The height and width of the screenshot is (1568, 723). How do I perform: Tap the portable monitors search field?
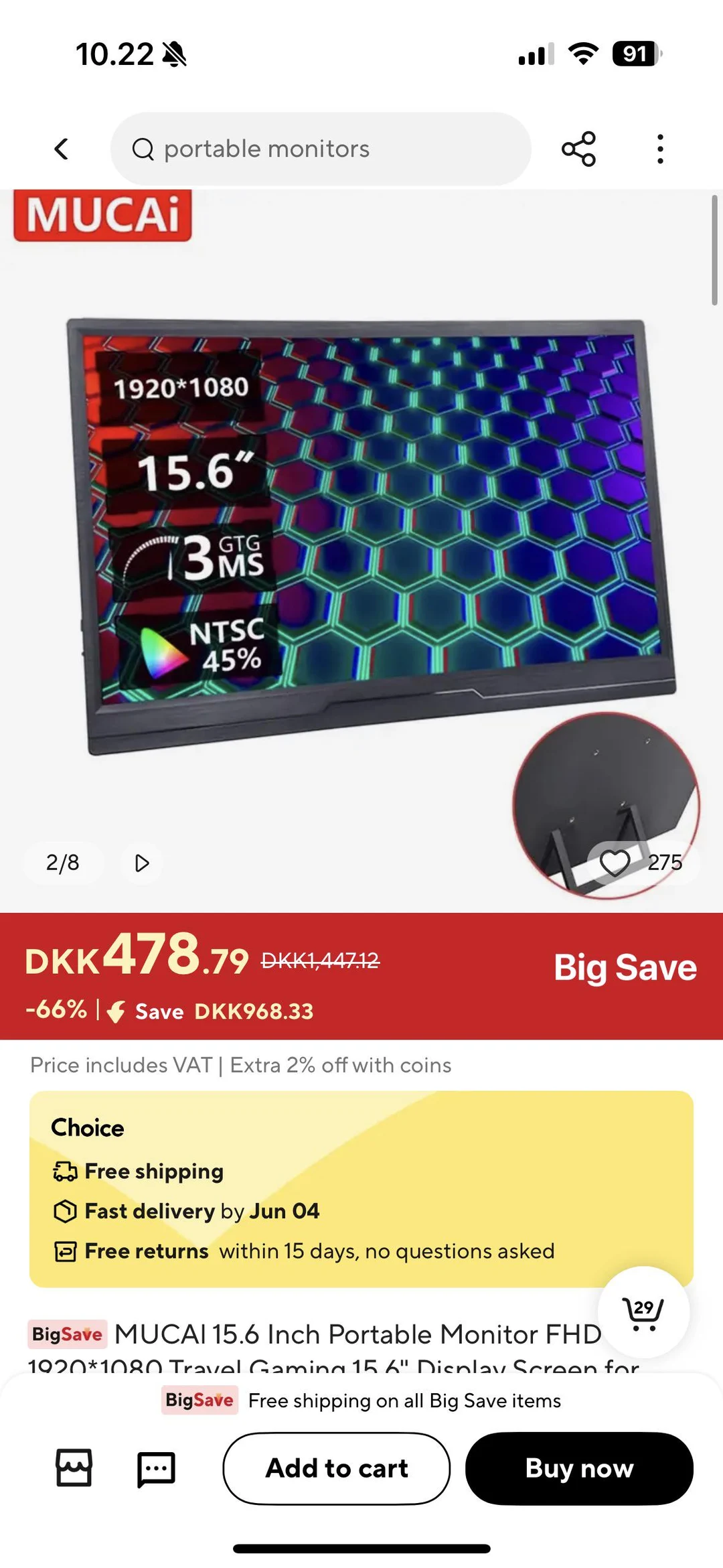[x=320, y=149]
